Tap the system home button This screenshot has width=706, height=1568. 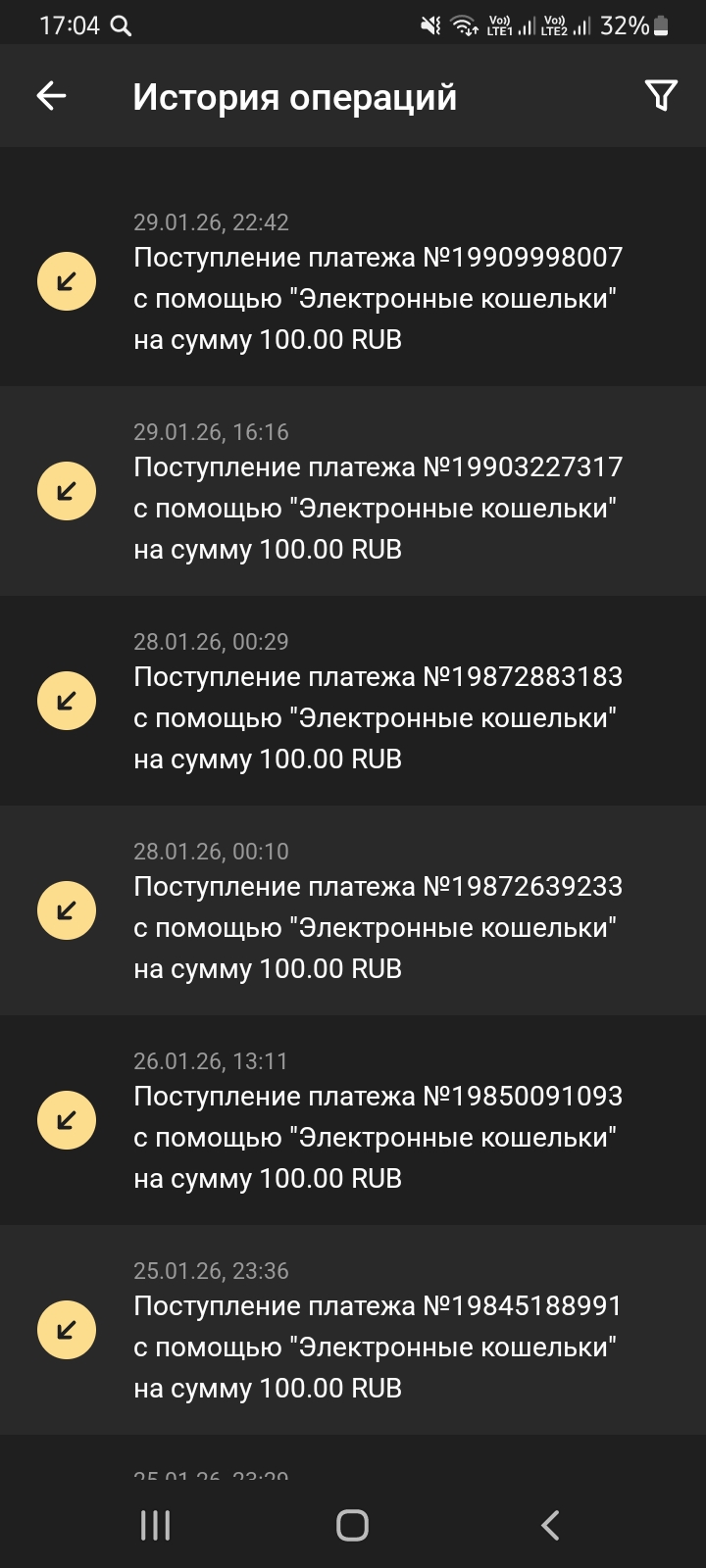352,1525
